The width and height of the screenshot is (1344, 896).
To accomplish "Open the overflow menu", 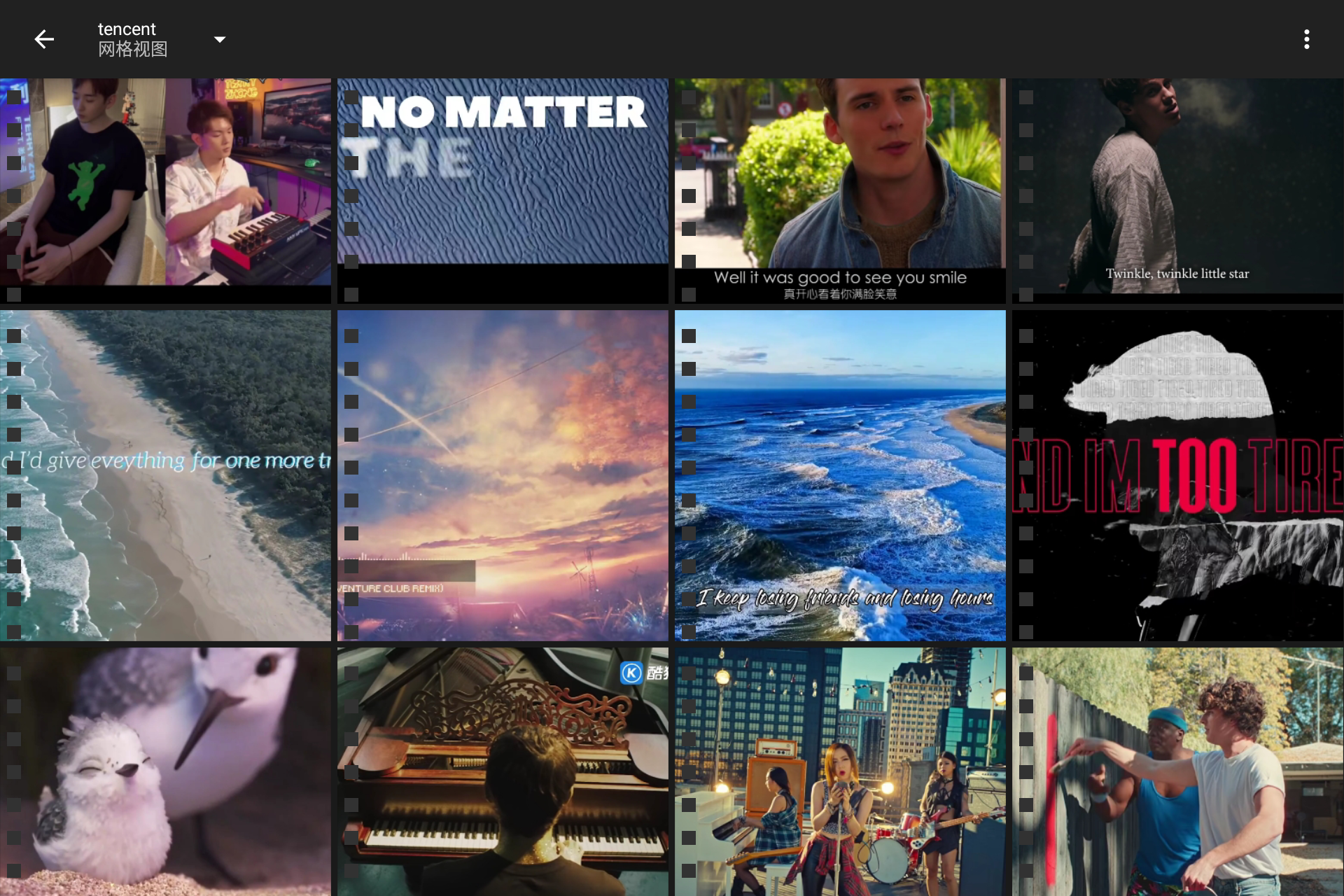I will [1306, 39].
